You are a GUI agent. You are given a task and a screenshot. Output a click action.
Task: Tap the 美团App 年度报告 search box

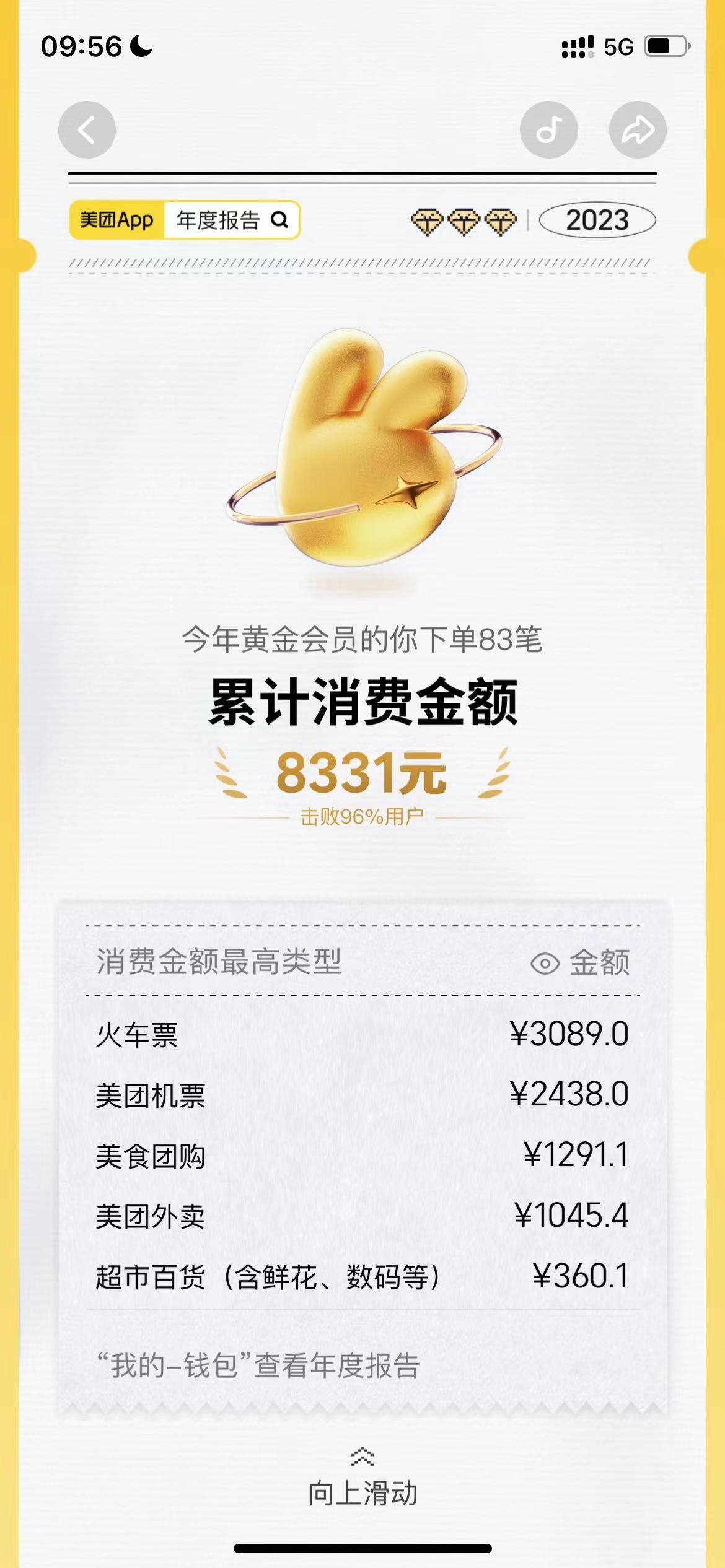(x=185, y=220)
